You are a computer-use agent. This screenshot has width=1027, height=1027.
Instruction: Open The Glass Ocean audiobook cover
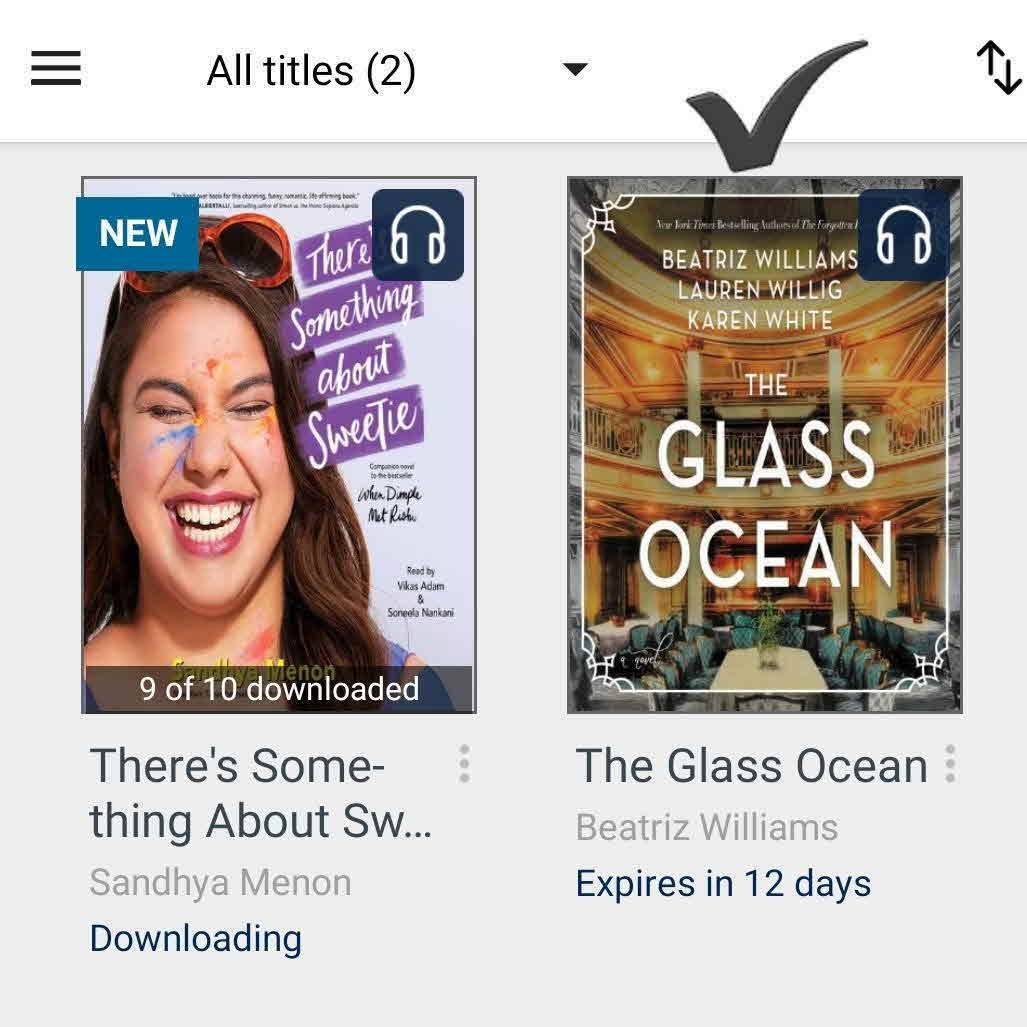tap(764, 445)
